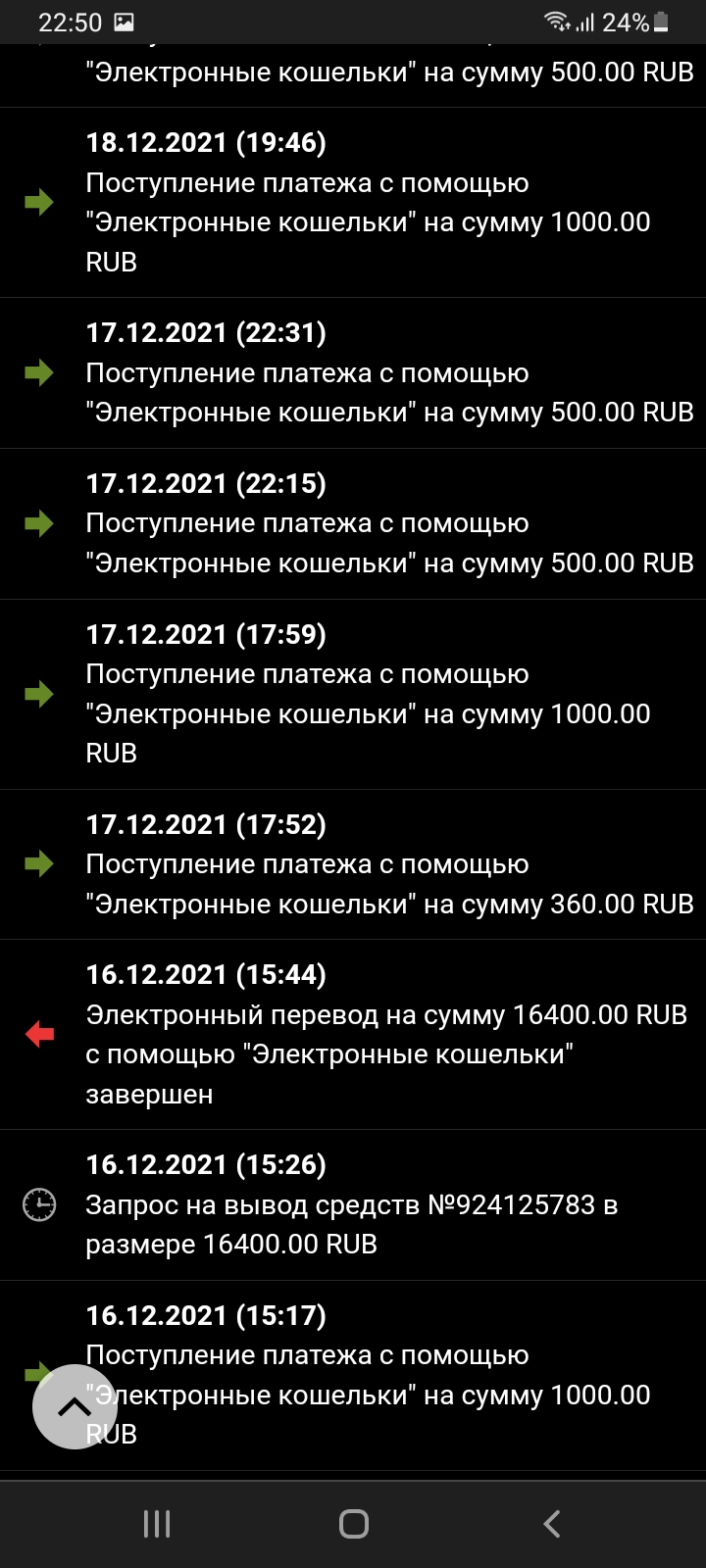Go to the home screen via navigation bar
Viewport: 706px width, 1568px height.
(x=353, y=1524)
